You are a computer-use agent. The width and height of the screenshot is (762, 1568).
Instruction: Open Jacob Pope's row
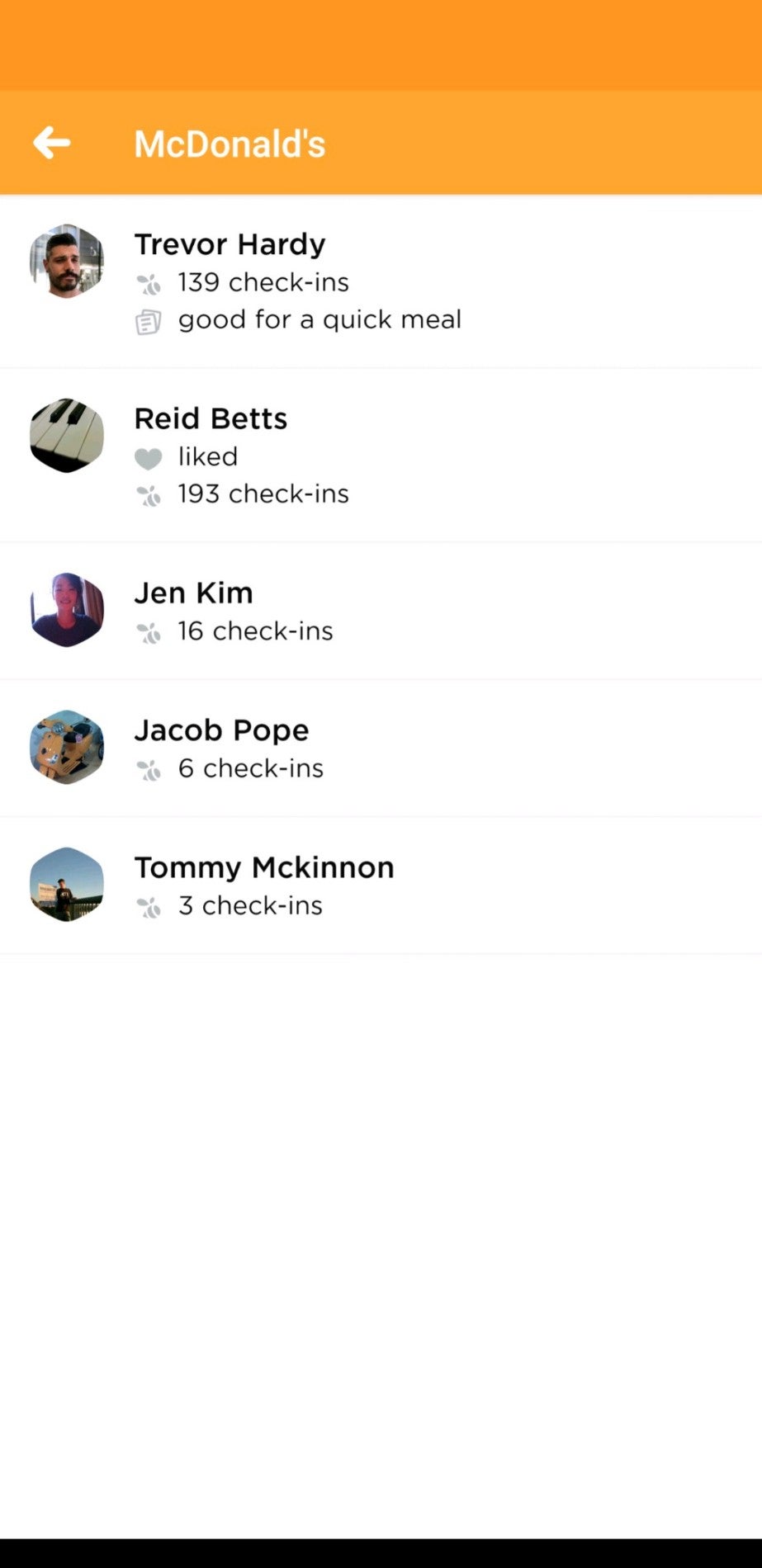tap(380, 748)
